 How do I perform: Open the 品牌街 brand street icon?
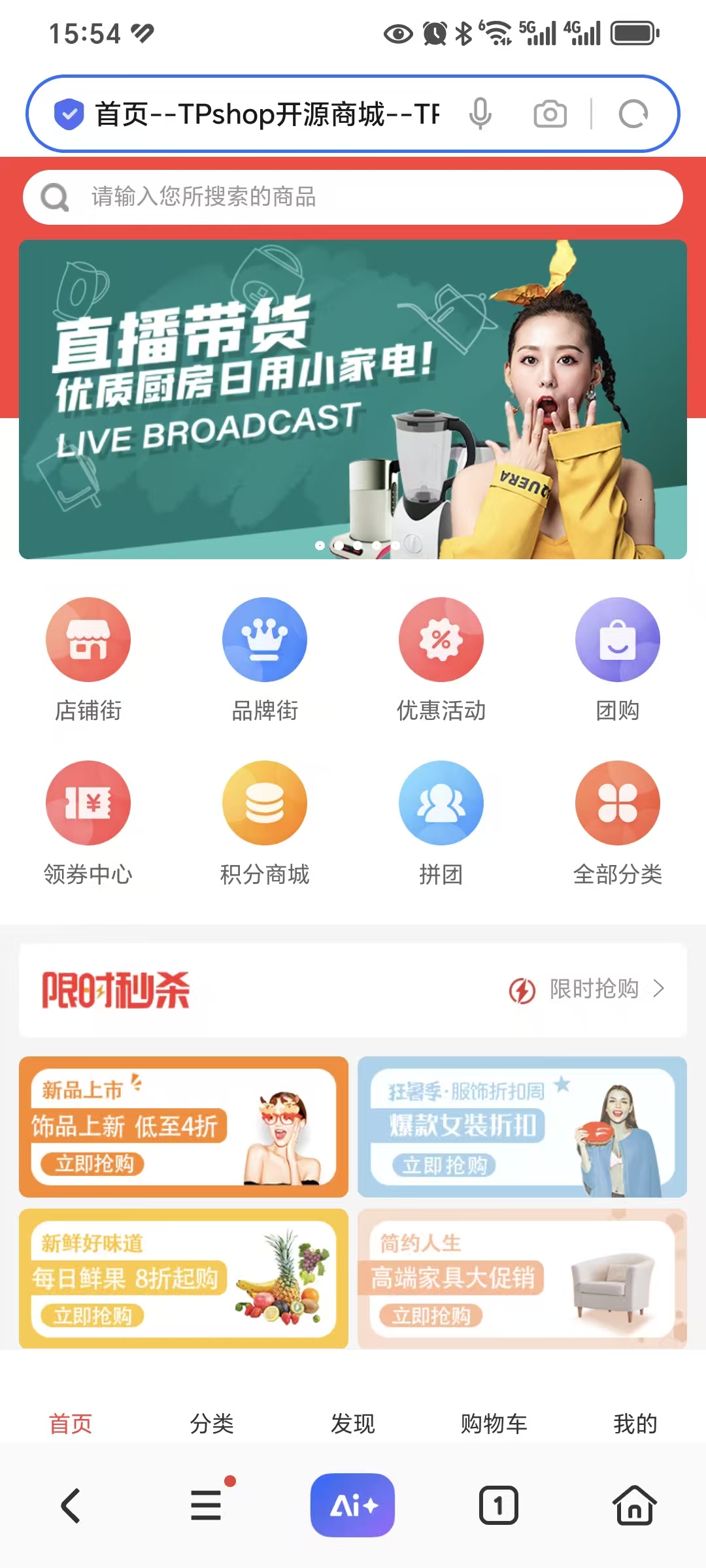click(x=265, y=639)
